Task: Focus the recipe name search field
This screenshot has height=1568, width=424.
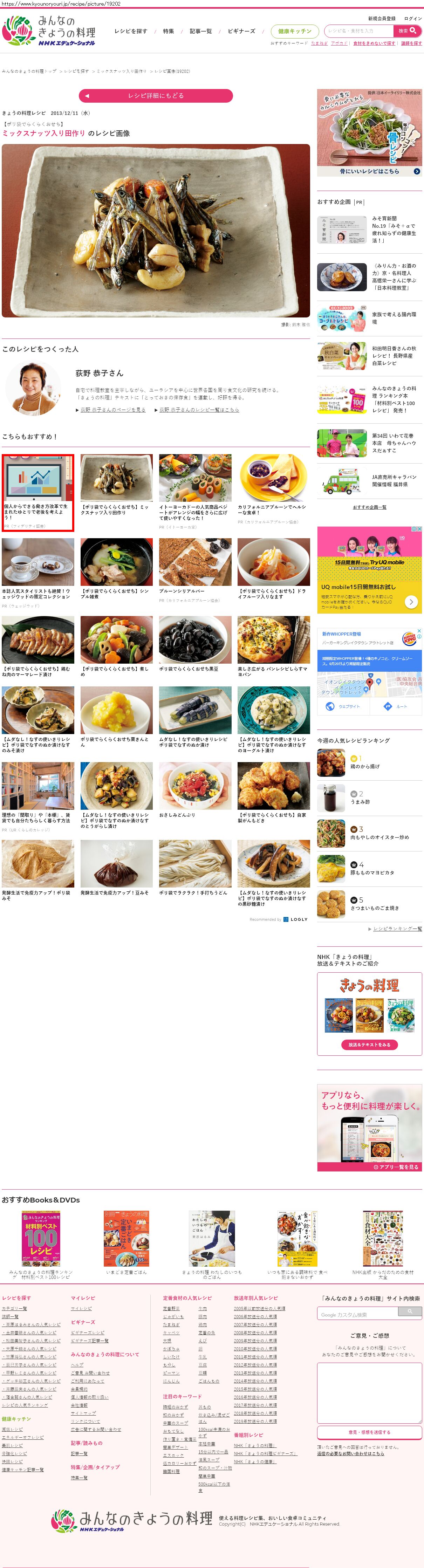Action: click(x=359, y=30)
